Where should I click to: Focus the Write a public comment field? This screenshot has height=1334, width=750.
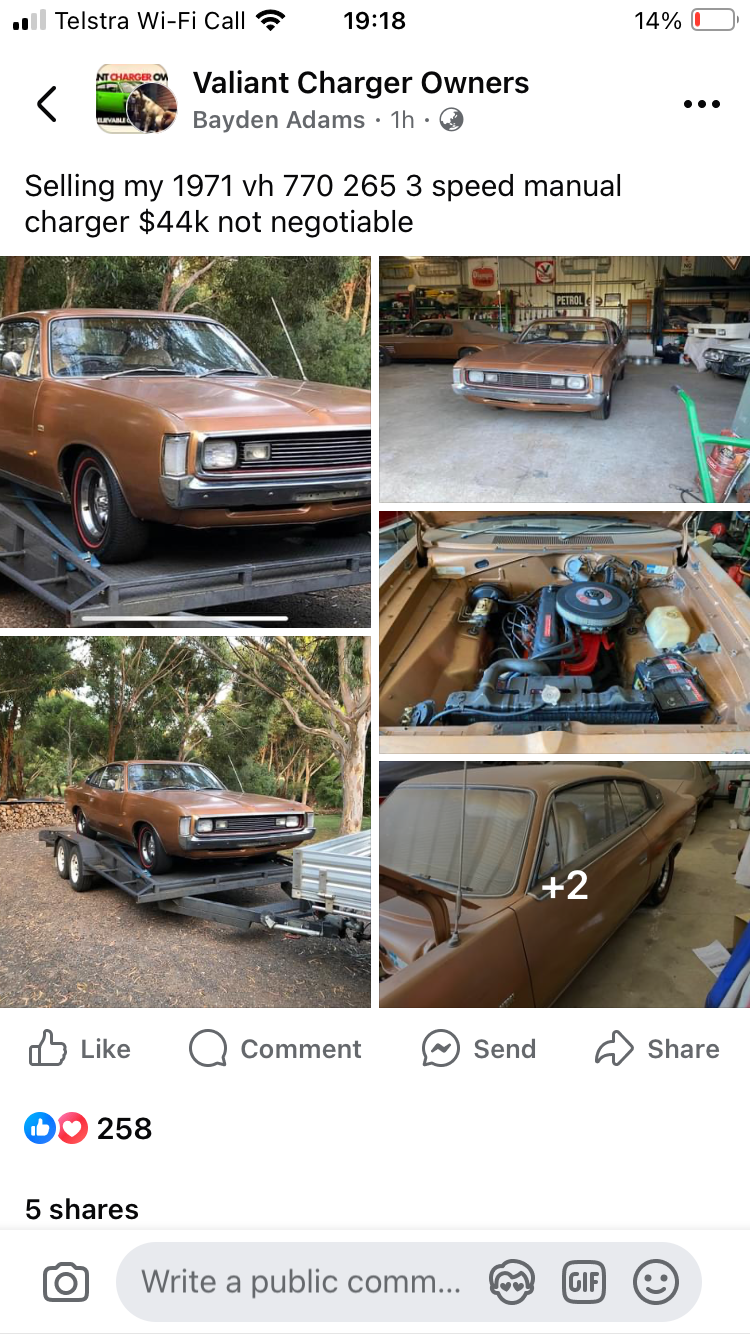click(300, 1282)
